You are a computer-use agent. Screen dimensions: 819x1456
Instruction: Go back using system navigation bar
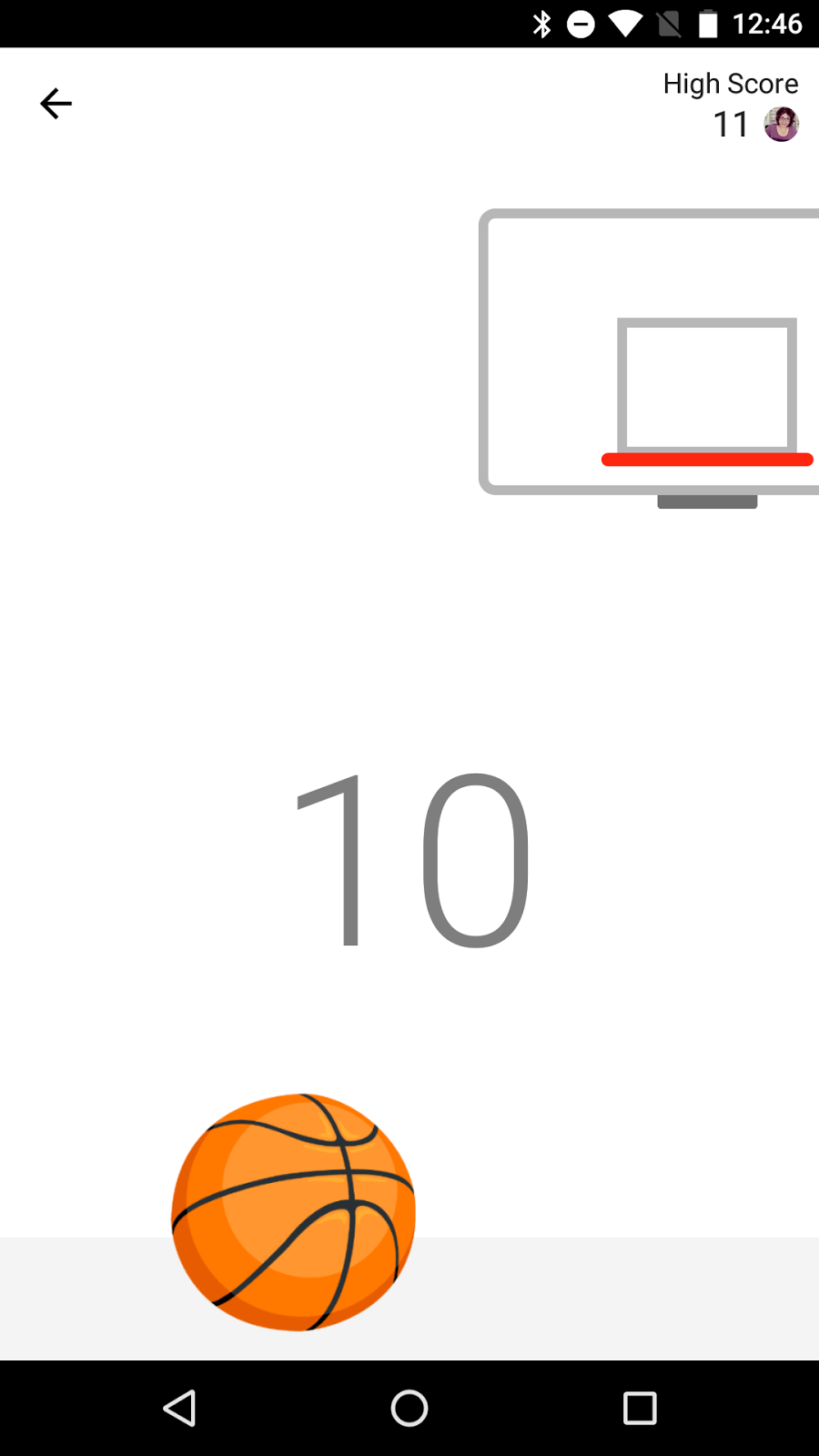click(180, 1408)
